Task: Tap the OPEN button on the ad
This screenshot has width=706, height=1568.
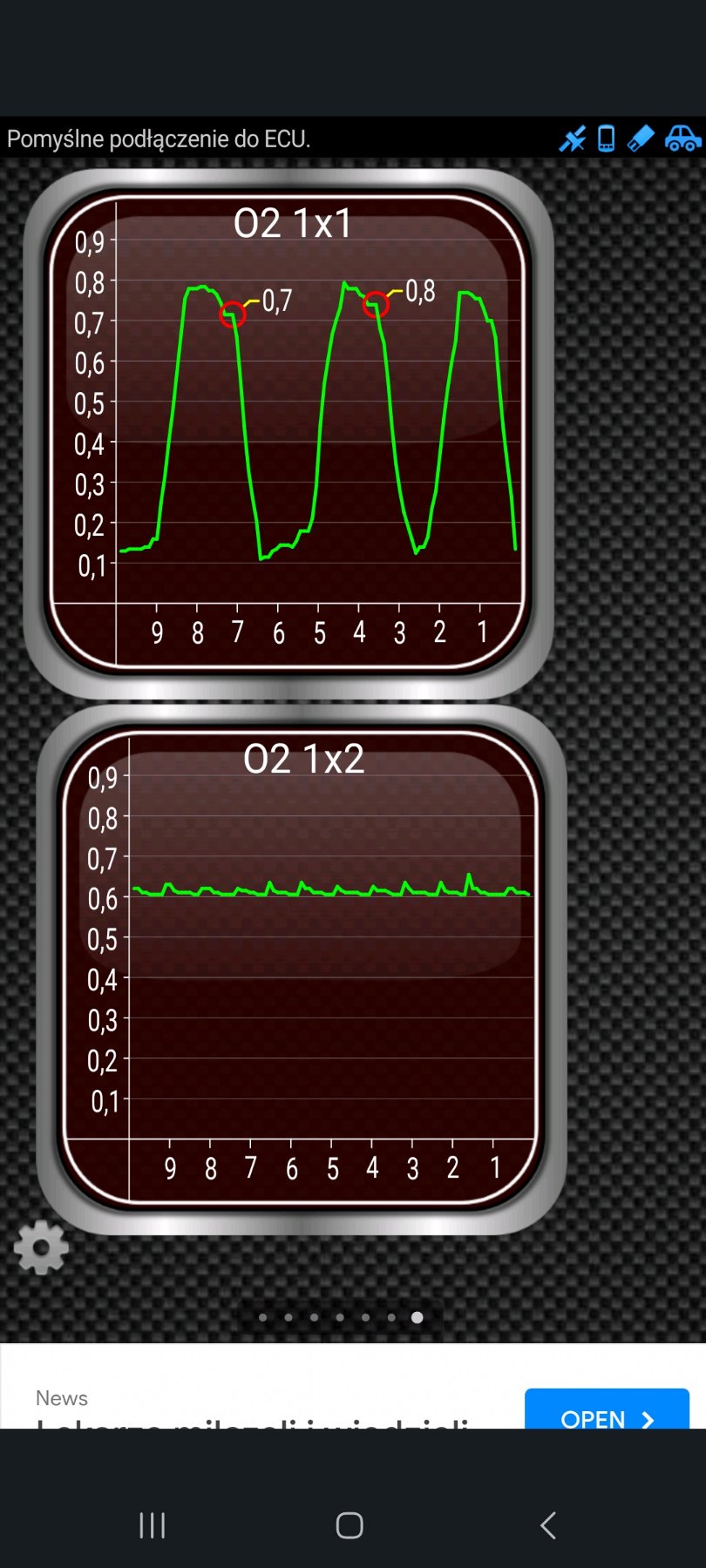Action: click(607, 1411)
